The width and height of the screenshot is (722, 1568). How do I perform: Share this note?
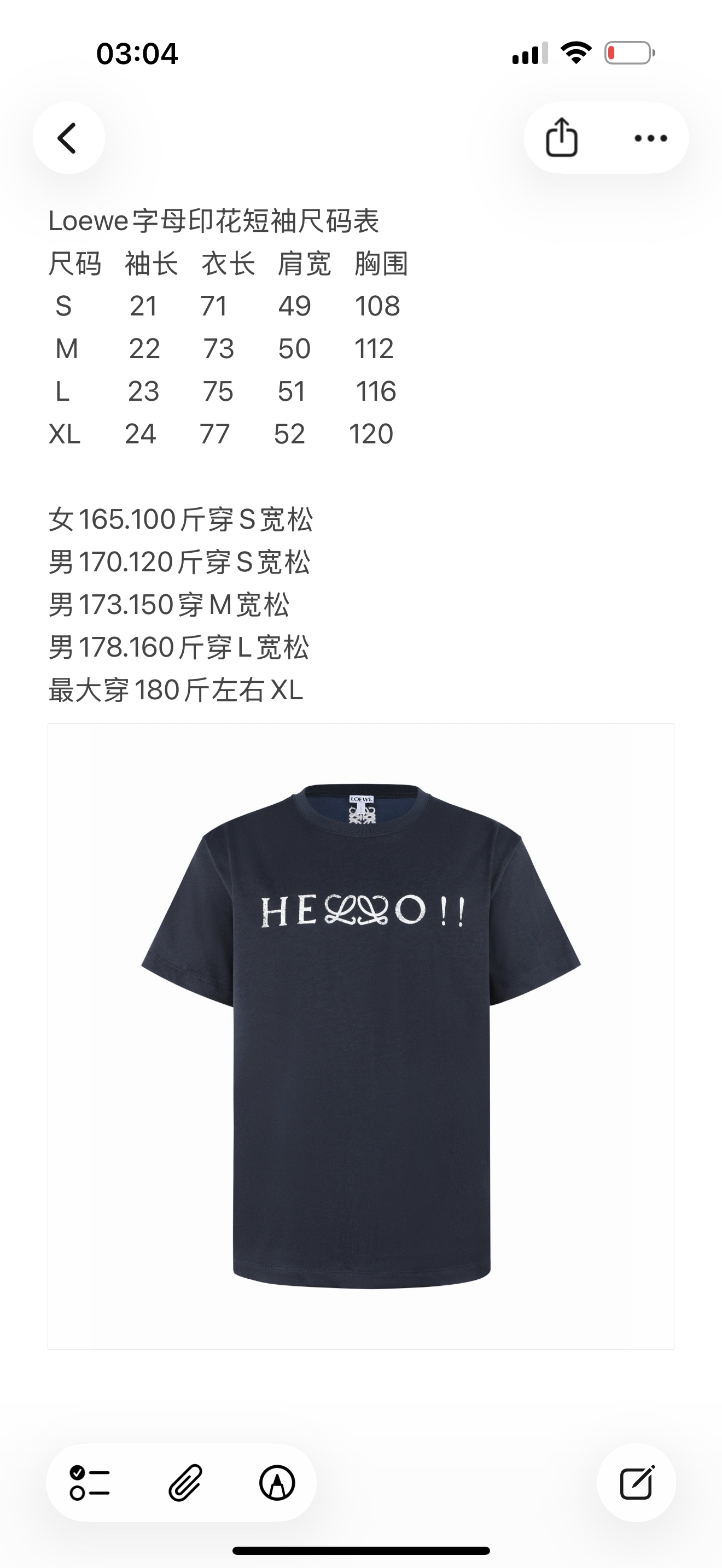(x=561, y=138)
